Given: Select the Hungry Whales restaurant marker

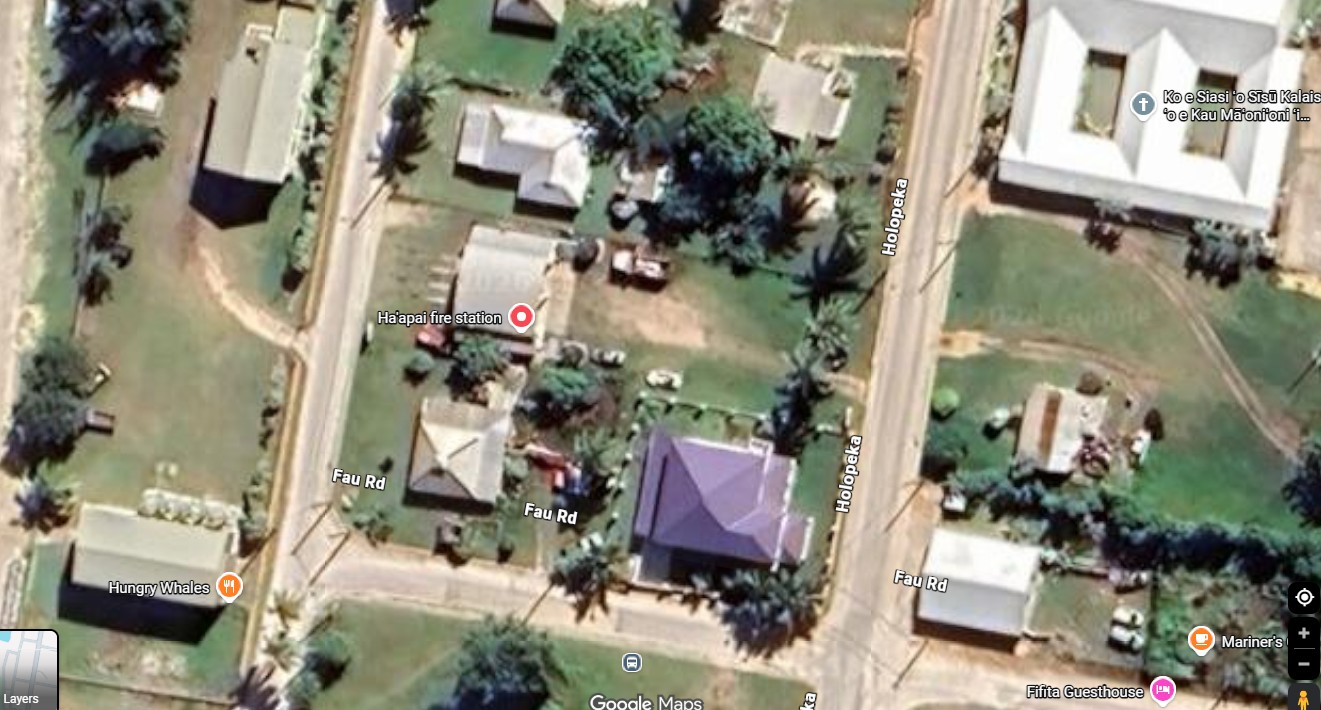Looking at the screenshot, I should coord(230,587).
